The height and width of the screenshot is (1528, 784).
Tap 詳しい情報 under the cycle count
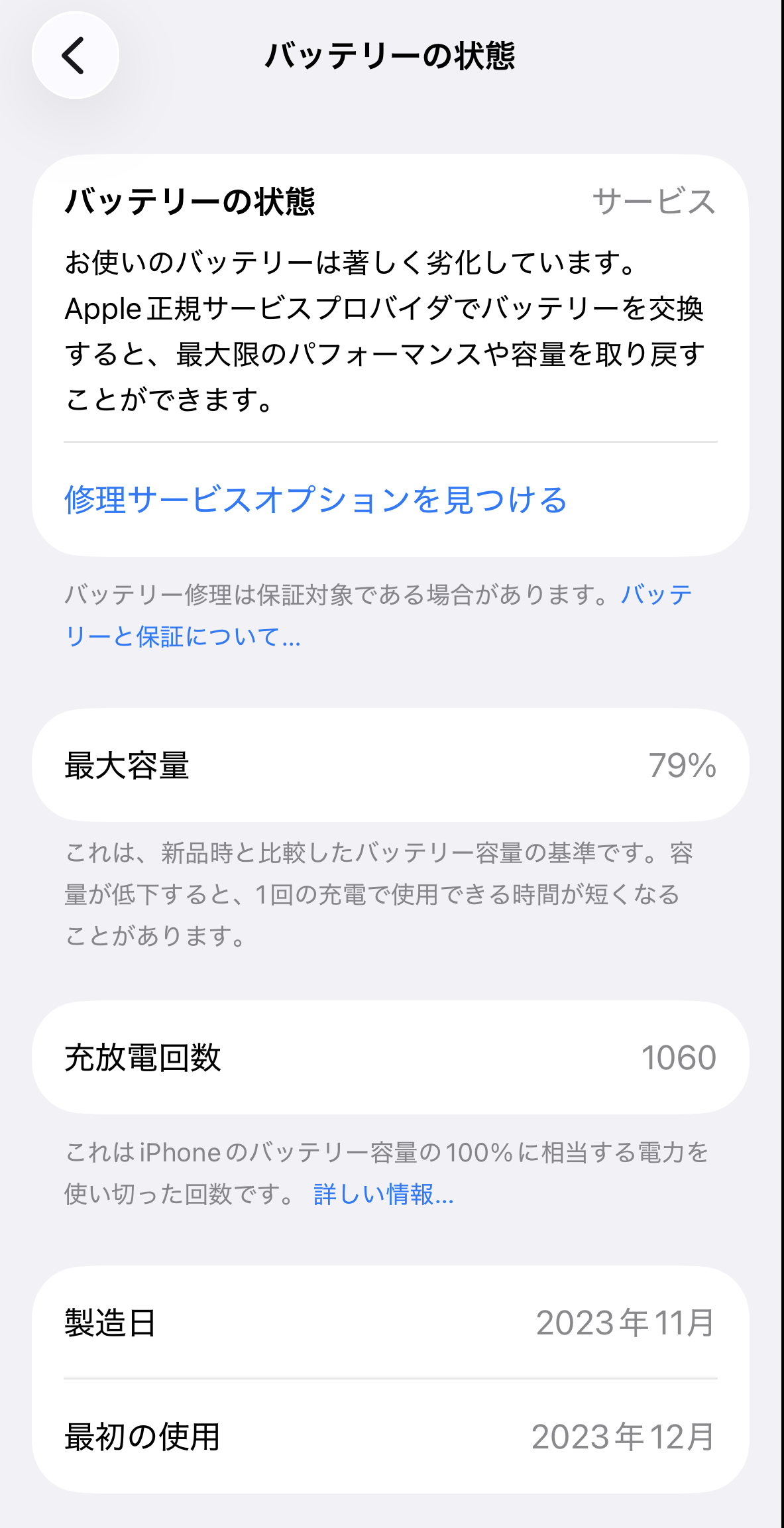tap(383, 1195)
